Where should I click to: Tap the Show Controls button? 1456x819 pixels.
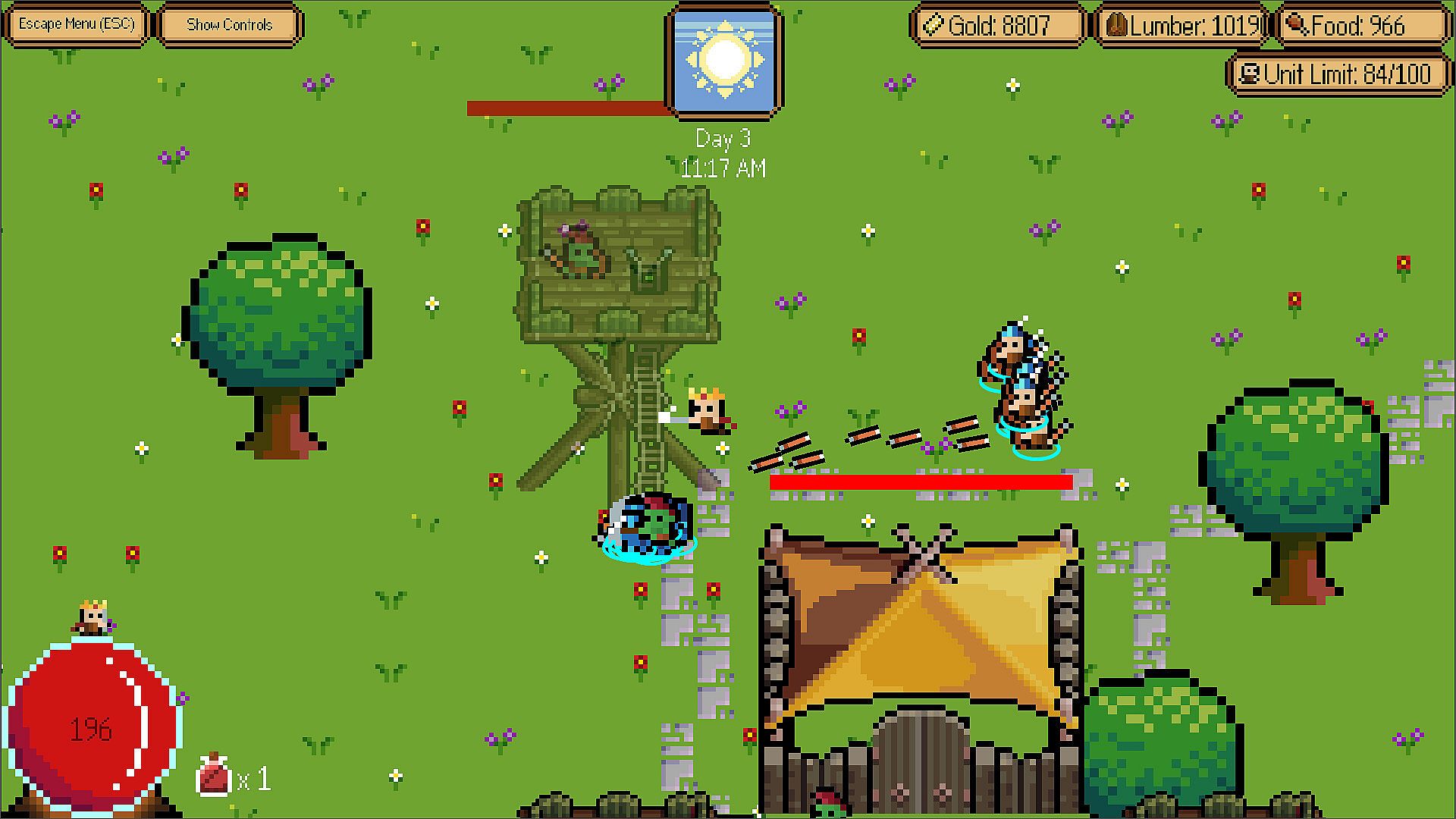point(229,24)
